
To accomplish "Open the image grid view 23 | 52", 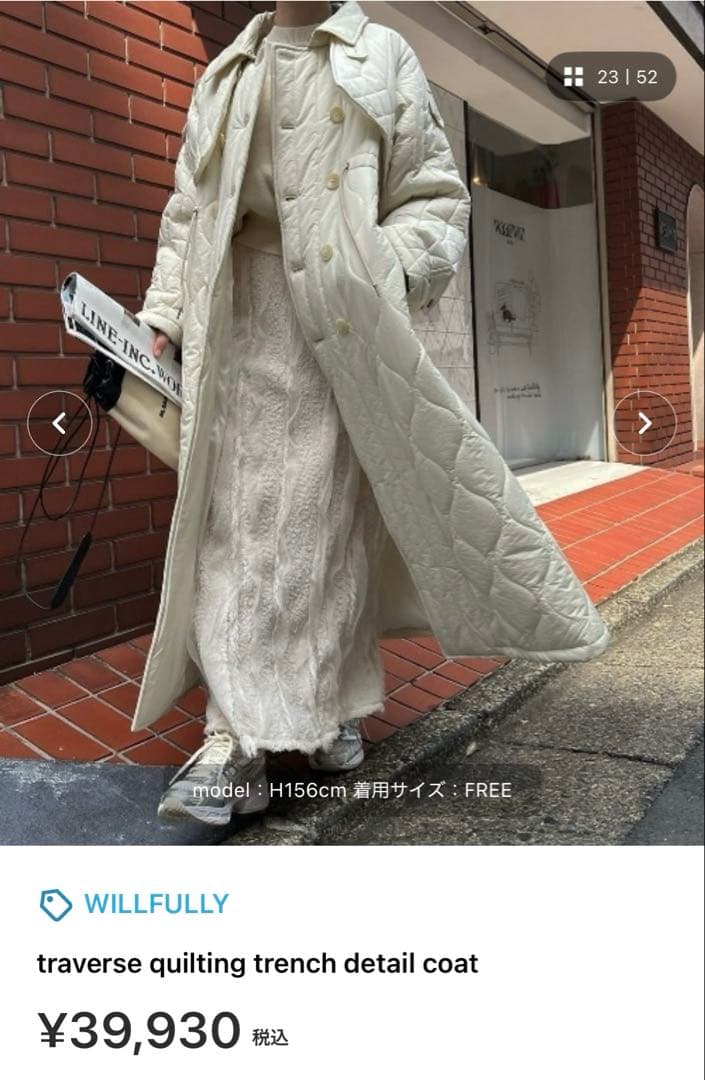I will point(611,77).
